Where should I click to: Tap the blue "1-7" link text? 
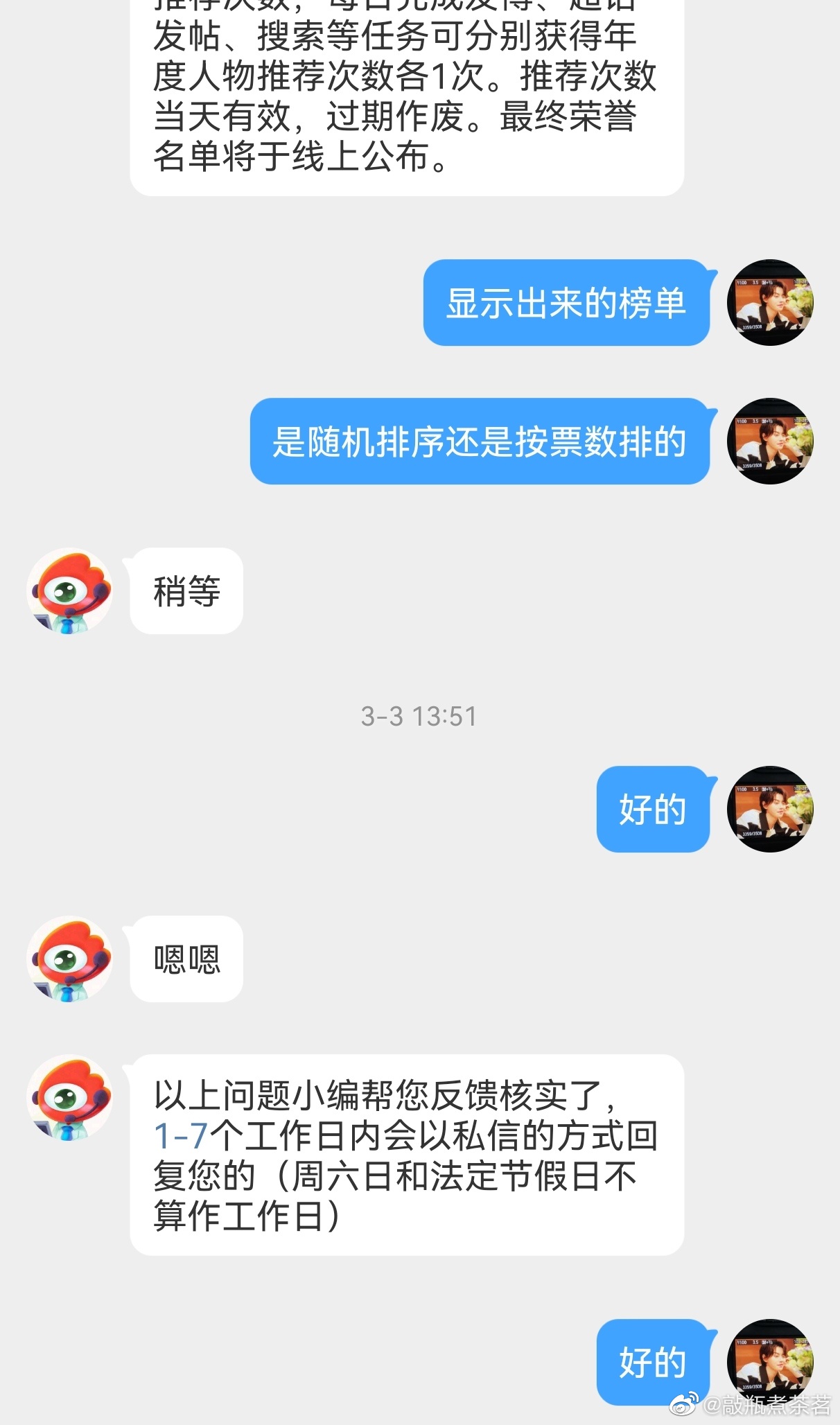(x=180, y=1136)
